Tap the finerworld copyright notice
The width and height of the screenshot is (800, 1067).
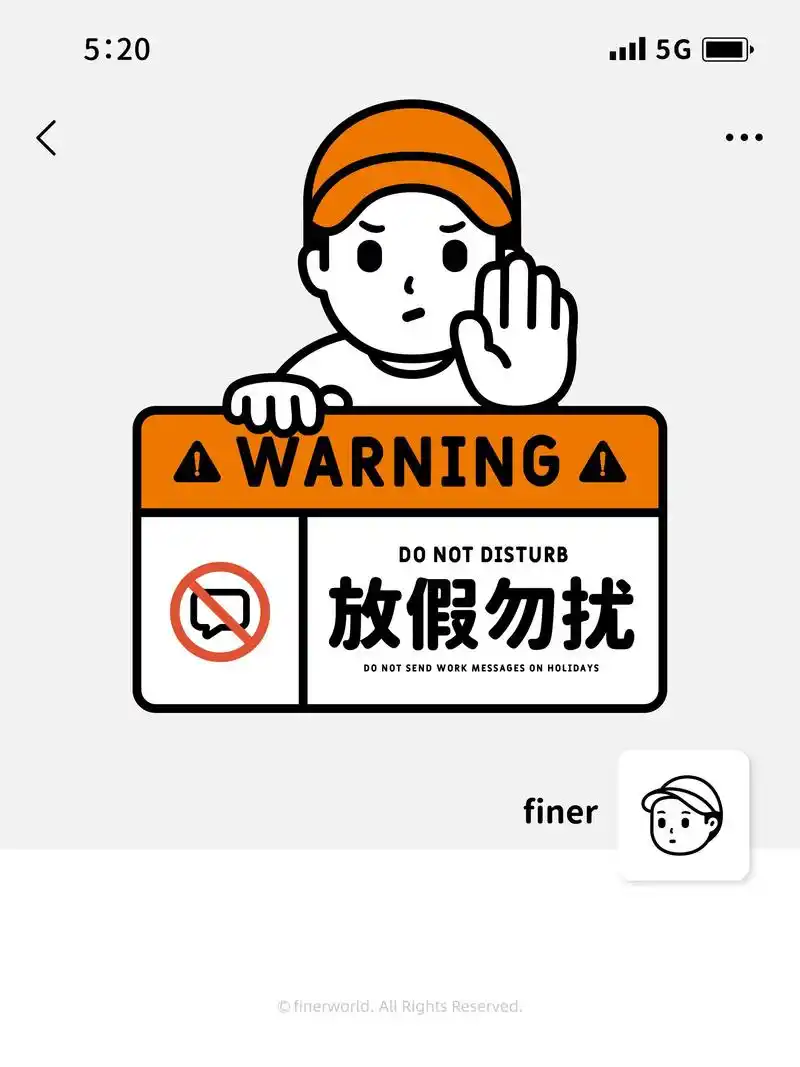coord(399,1007)
